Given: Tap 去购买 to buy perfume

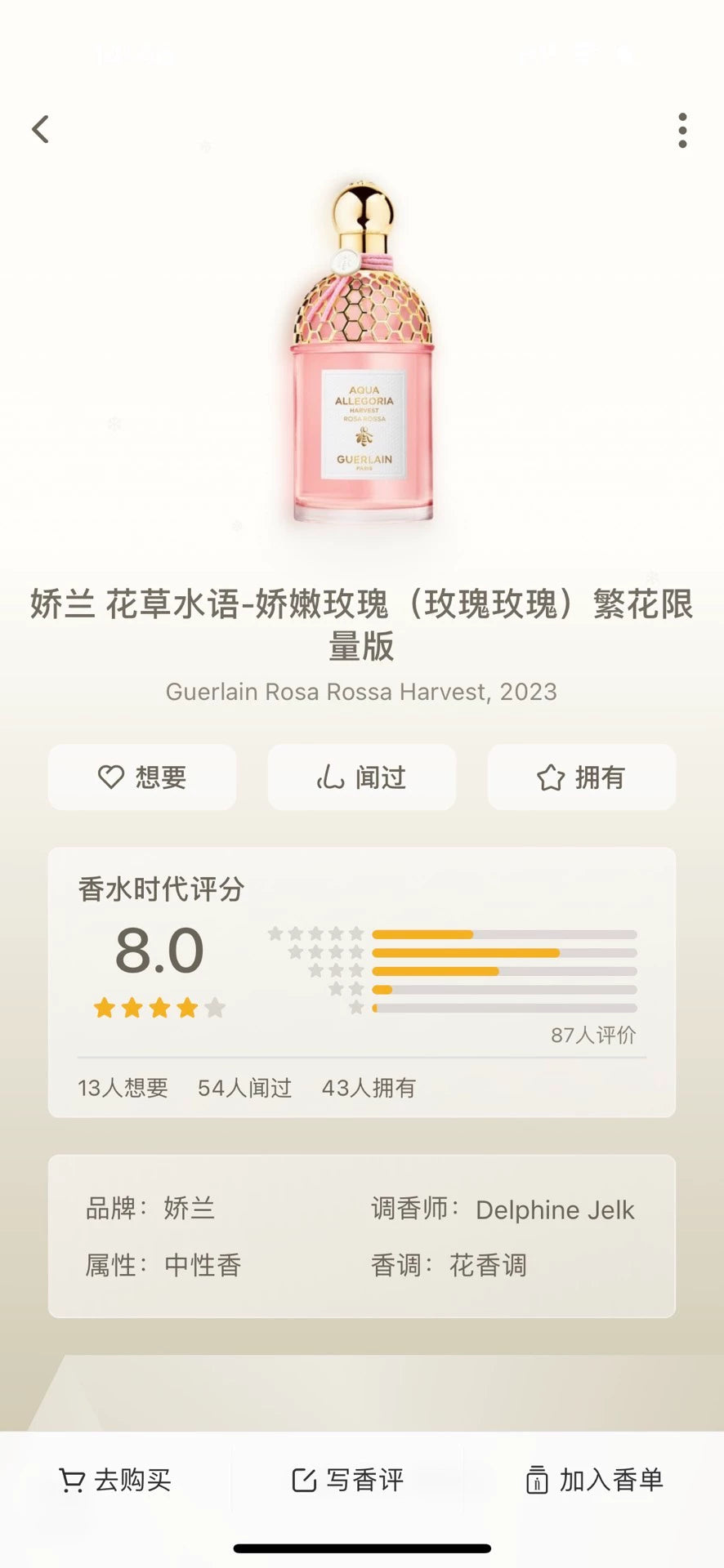Looking at the screenshot, I should 116,1480.
